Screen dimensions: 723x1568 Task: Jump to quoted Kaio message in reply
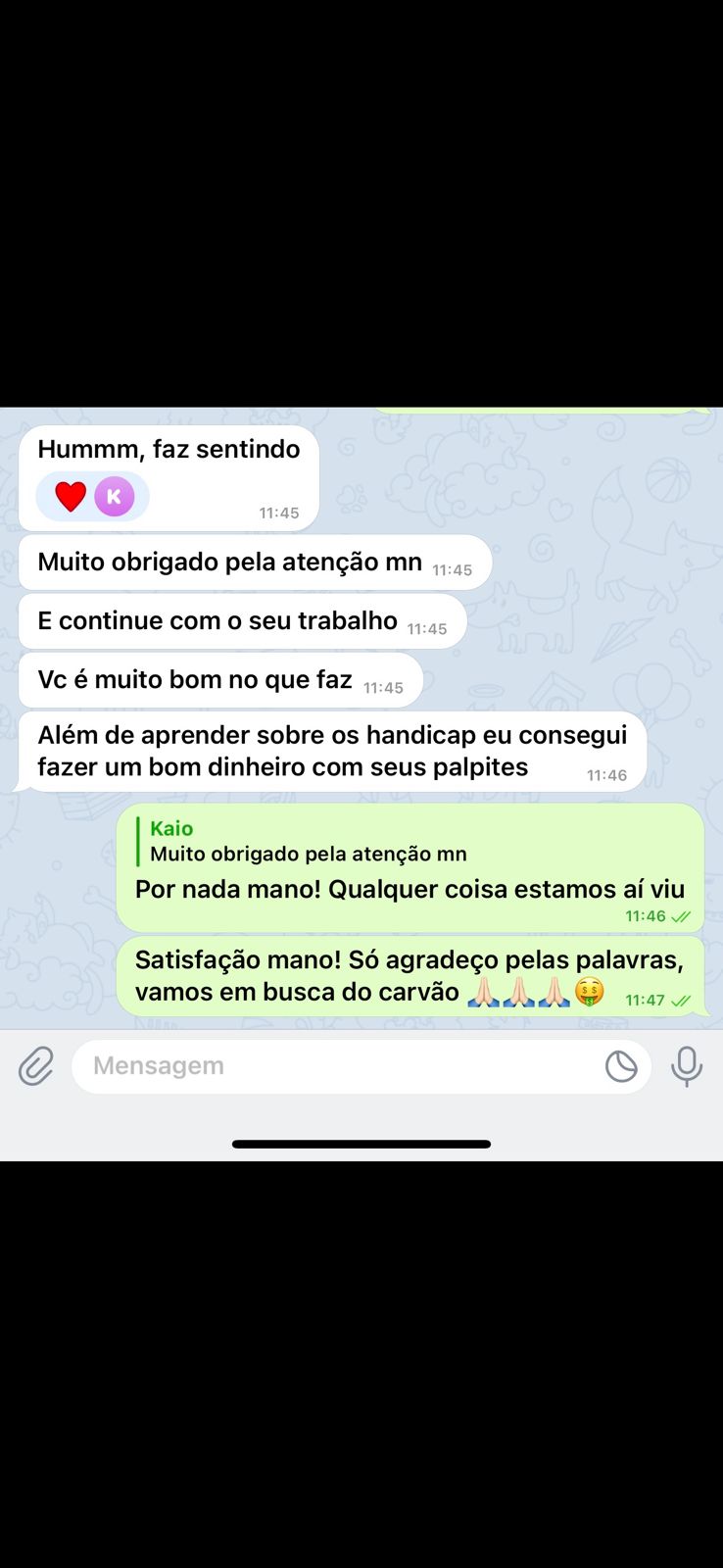pos(309,841)
